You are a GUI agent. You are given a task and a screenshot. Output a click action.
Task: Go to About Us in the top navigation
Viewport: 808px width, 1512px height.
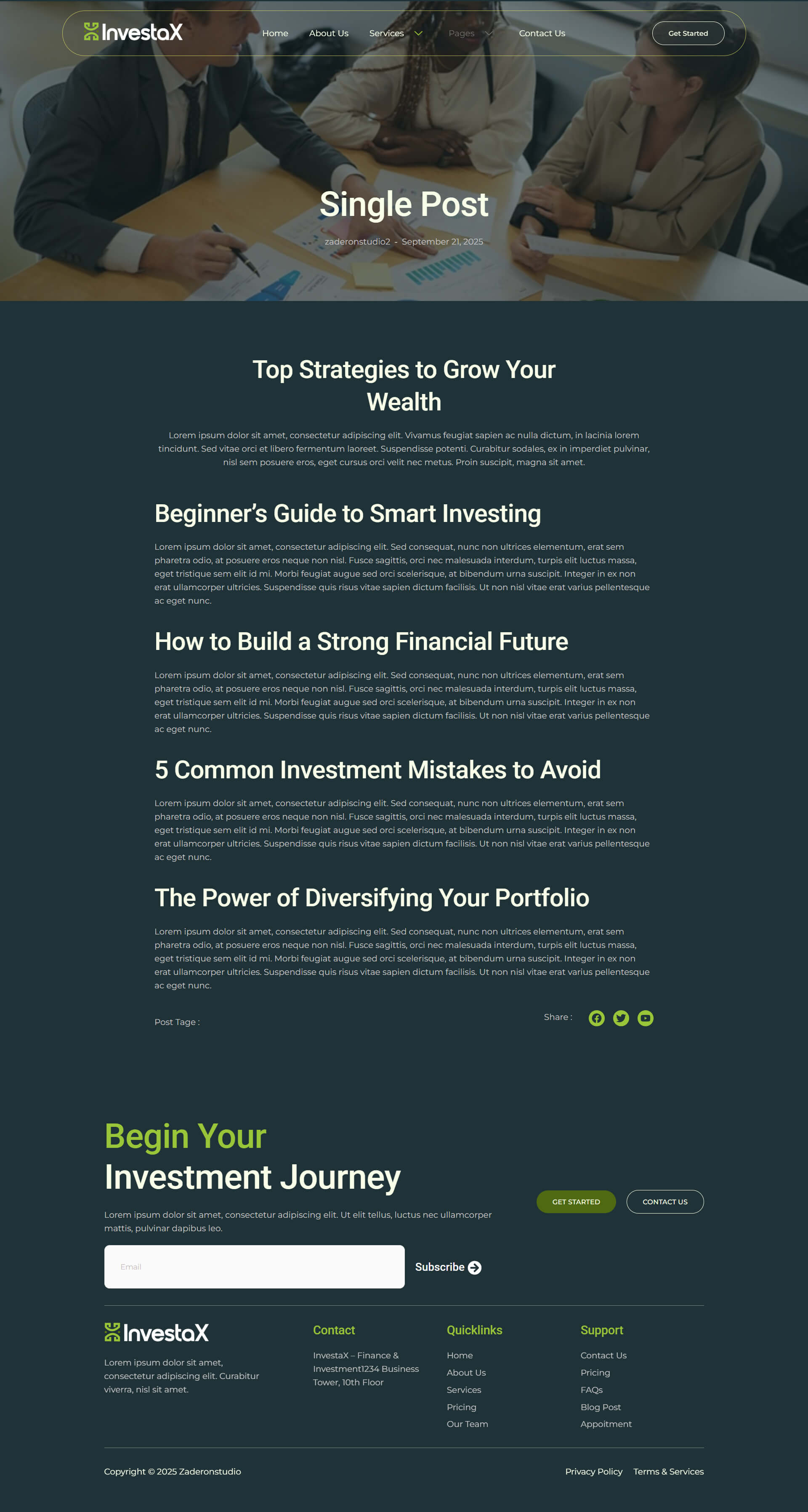coord(329,33)
